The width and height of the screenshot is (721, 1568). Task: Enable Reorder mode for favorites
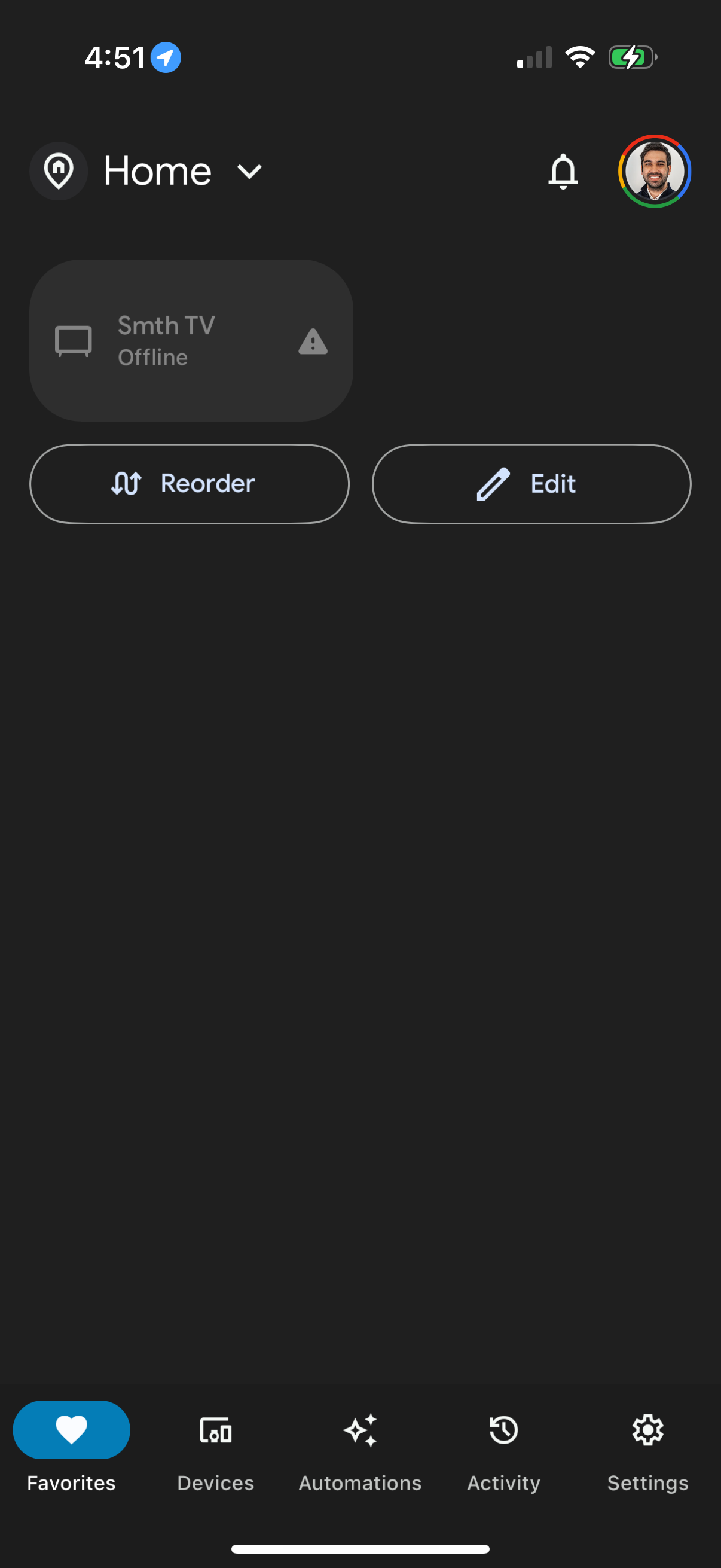coord(190,483)
